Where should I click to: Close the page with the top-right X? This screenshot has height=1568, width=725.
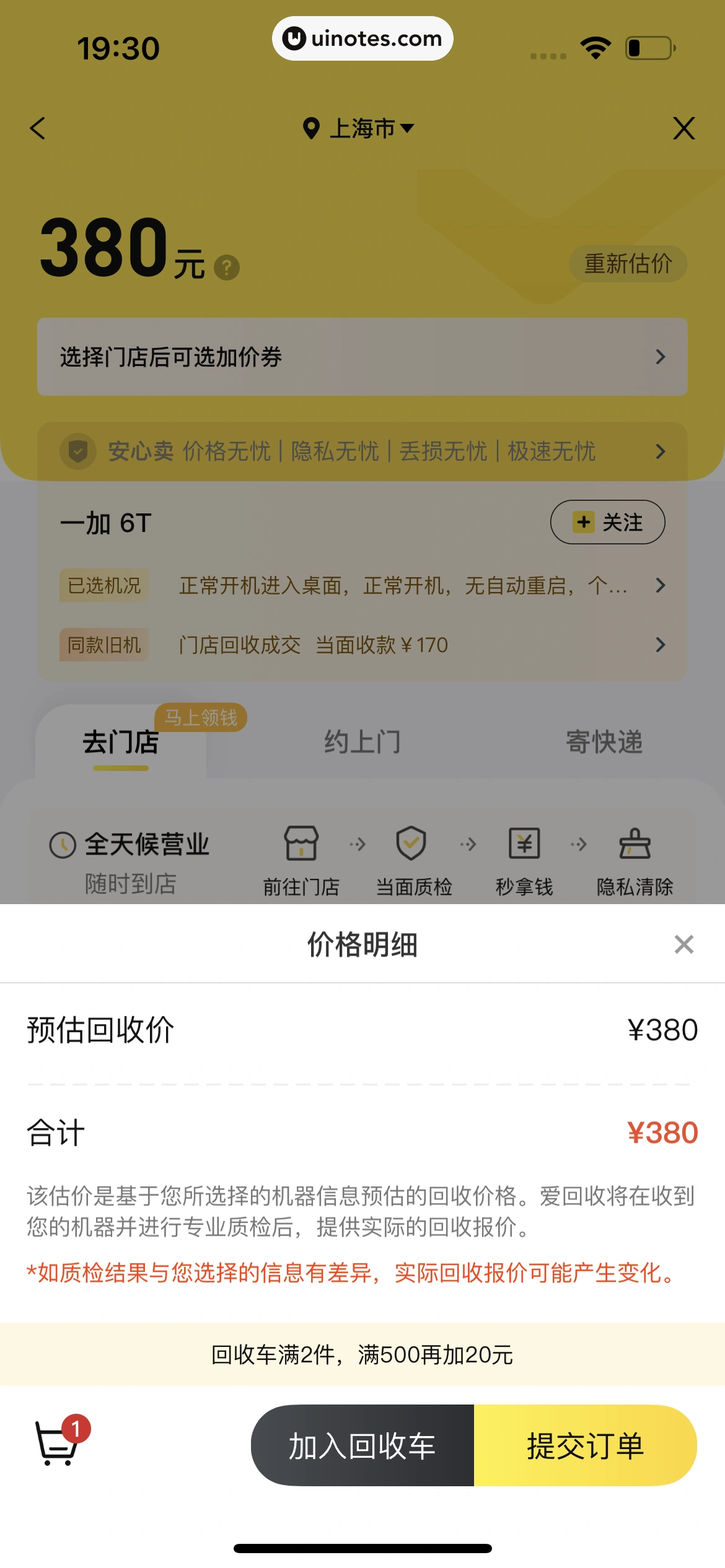683,128
